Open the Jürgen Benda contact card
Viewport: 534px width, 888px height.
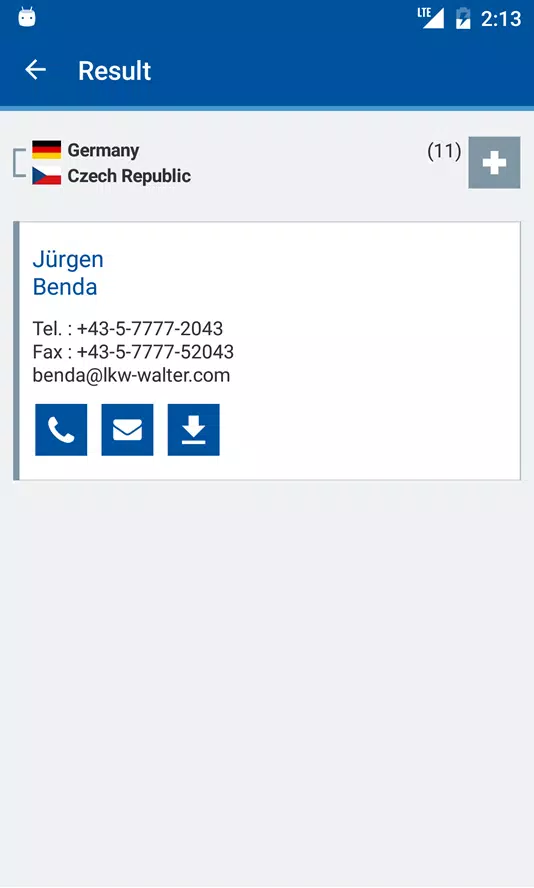pos(267,351)
